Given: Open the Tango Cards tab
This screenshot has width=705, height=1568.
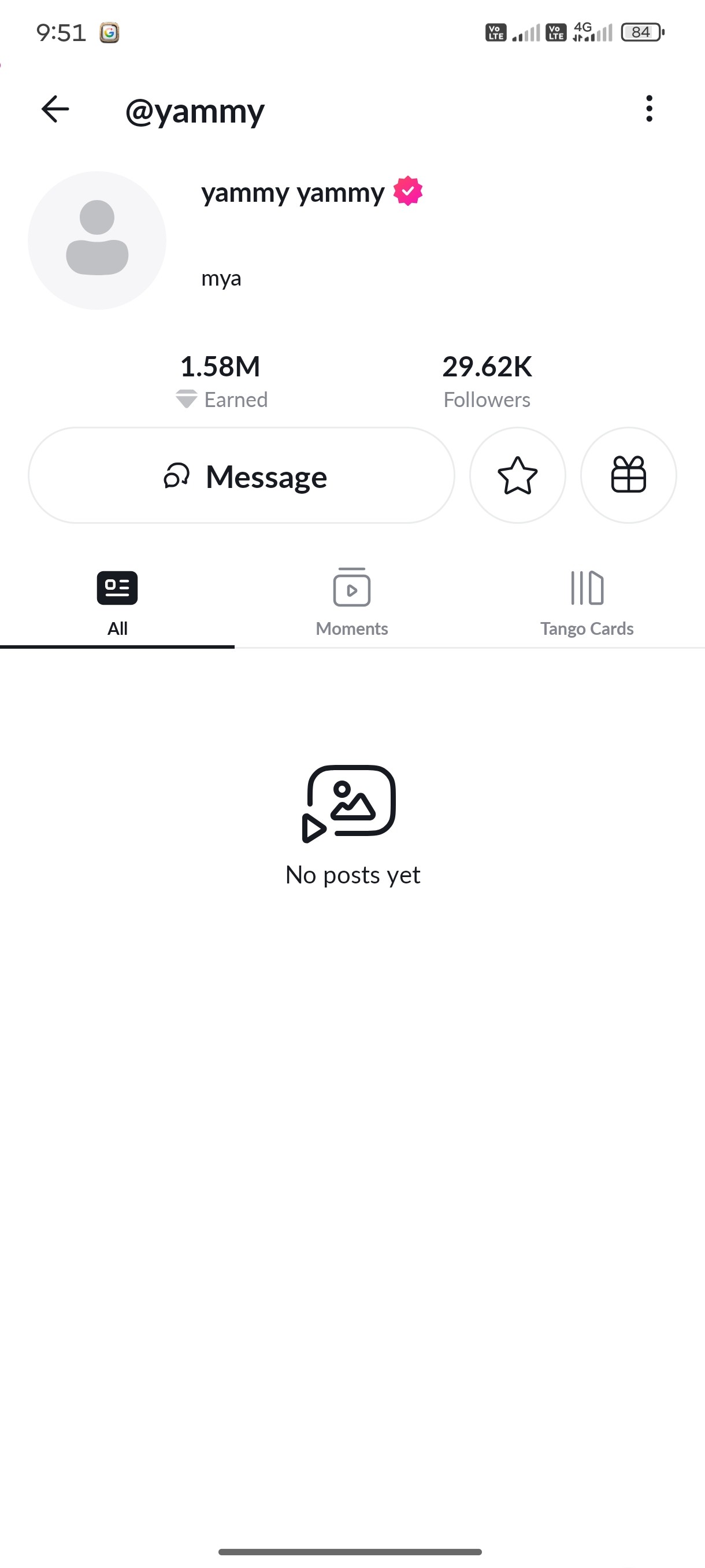Looking at the screenshot, I should (587, 602).
